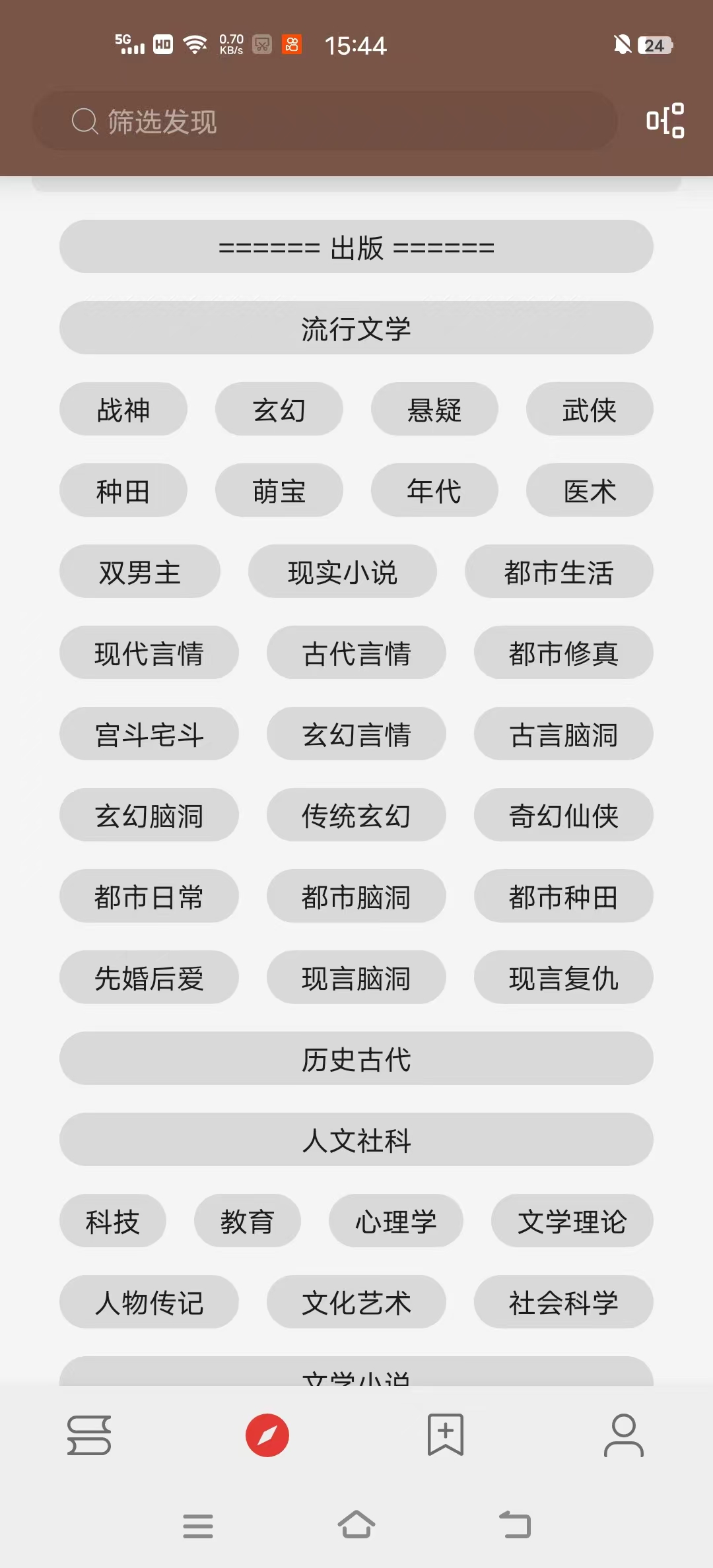Open the 武侠 category

[x=590, y=409]
